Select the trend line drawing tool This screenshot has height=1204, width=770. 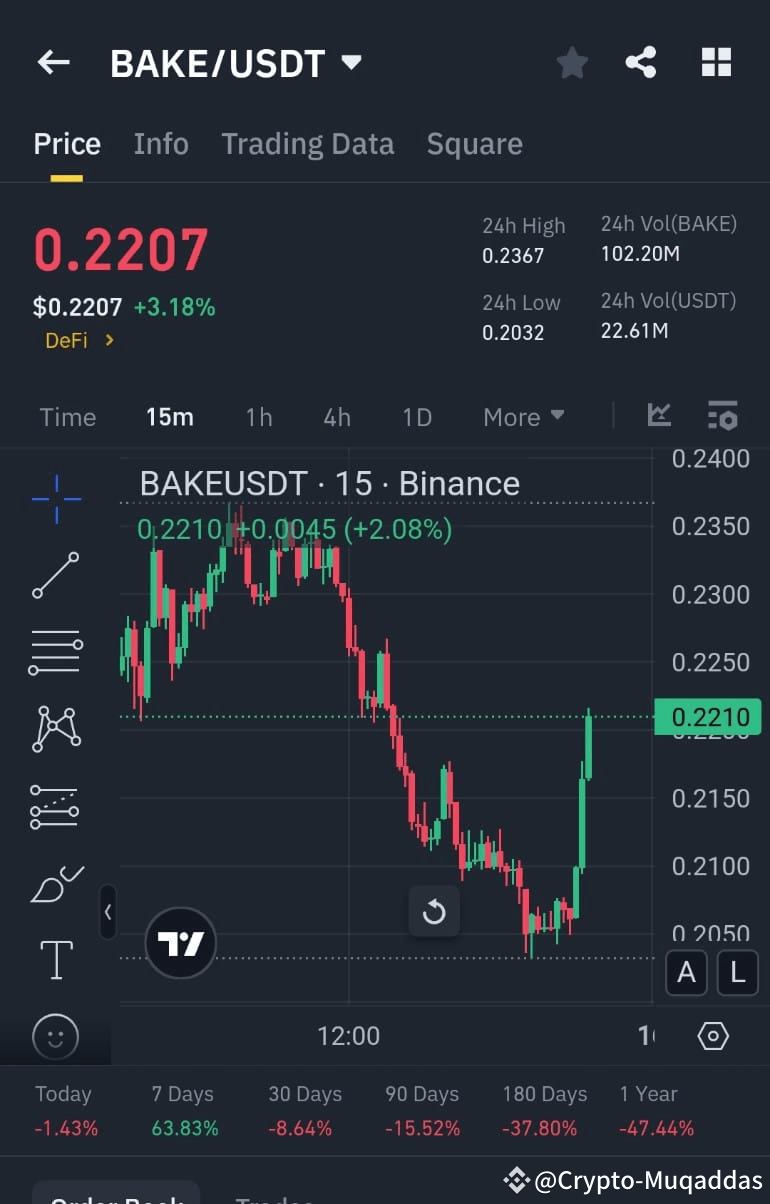coord(56,575)
